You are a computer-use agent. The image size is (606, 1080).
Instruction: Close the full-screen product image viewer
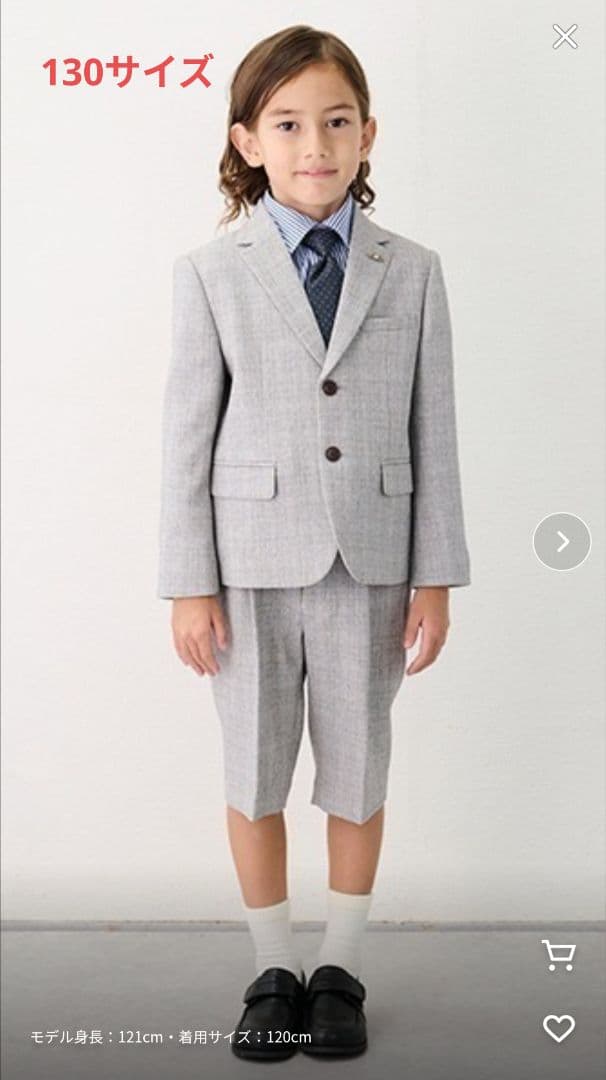point(565,37)
